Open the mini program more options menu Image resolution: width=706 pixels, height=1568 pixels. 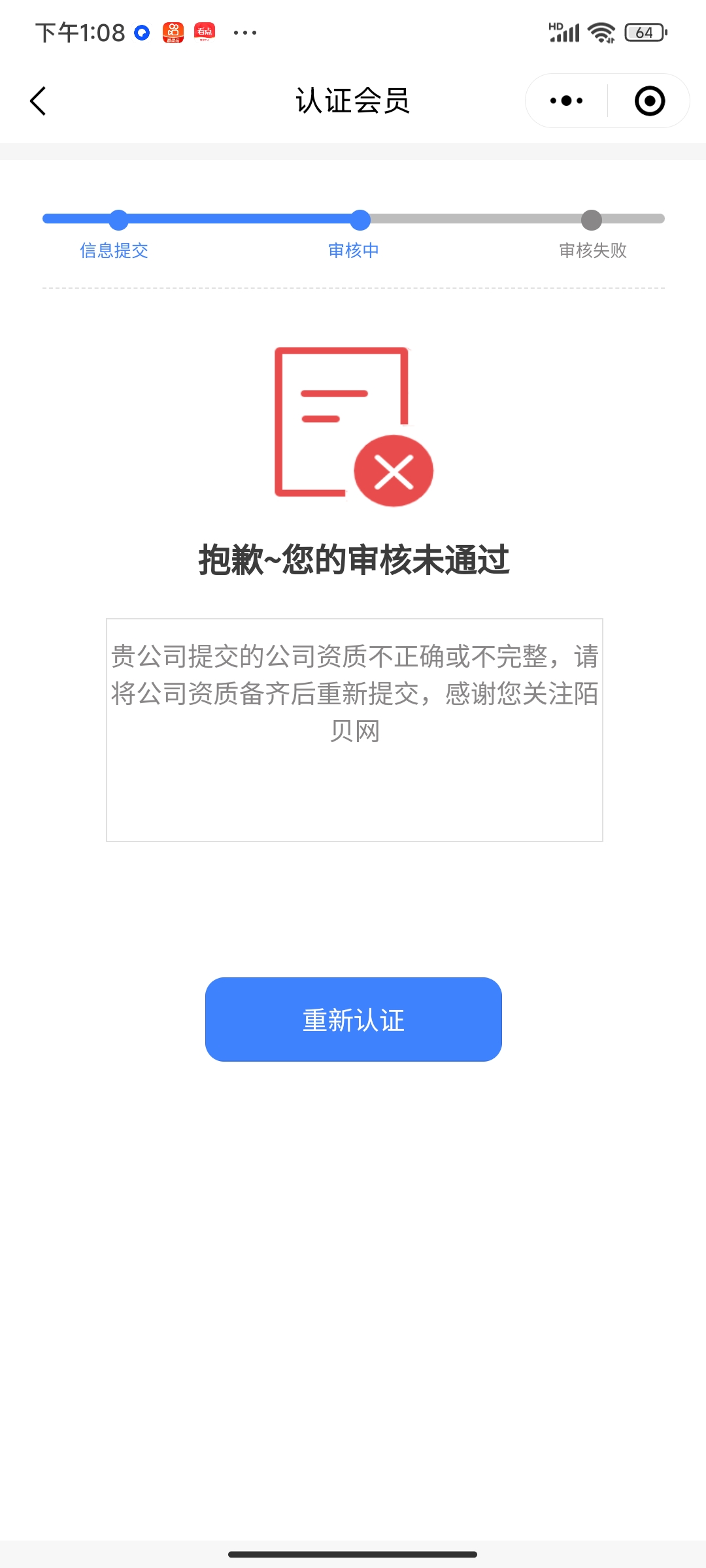click(x=566, y=101)
